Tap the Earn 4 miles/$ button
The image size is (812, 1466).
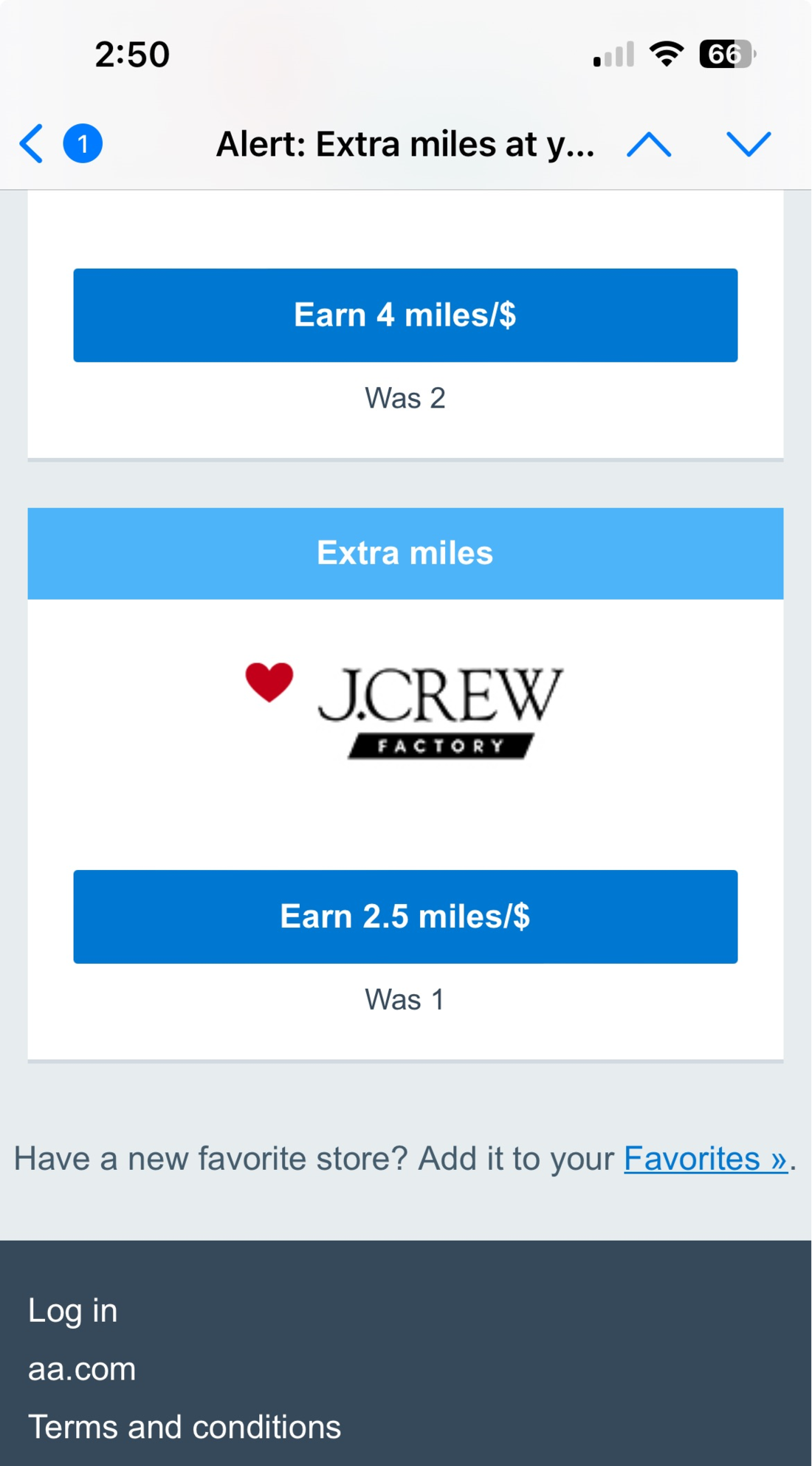(405, 315)
